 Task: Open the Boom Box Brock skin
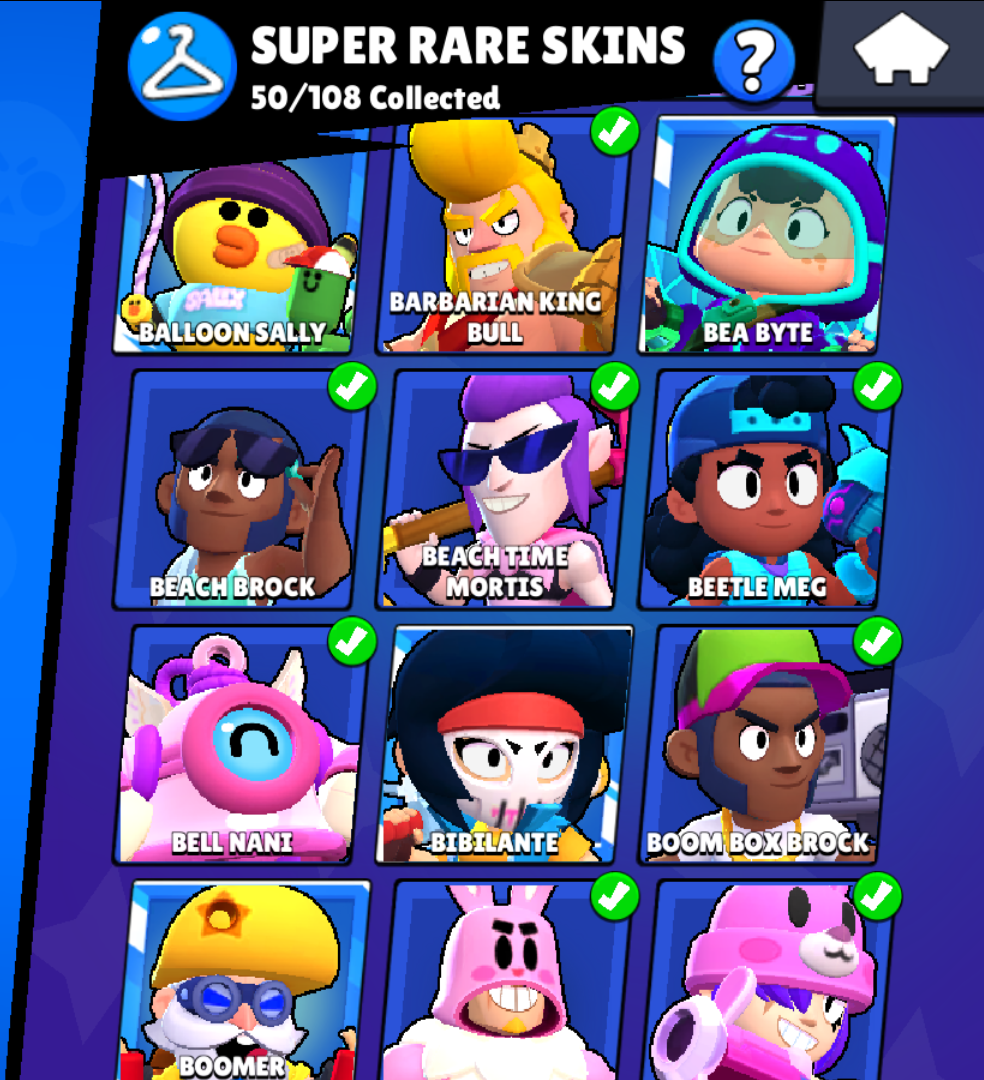[768, 745]
